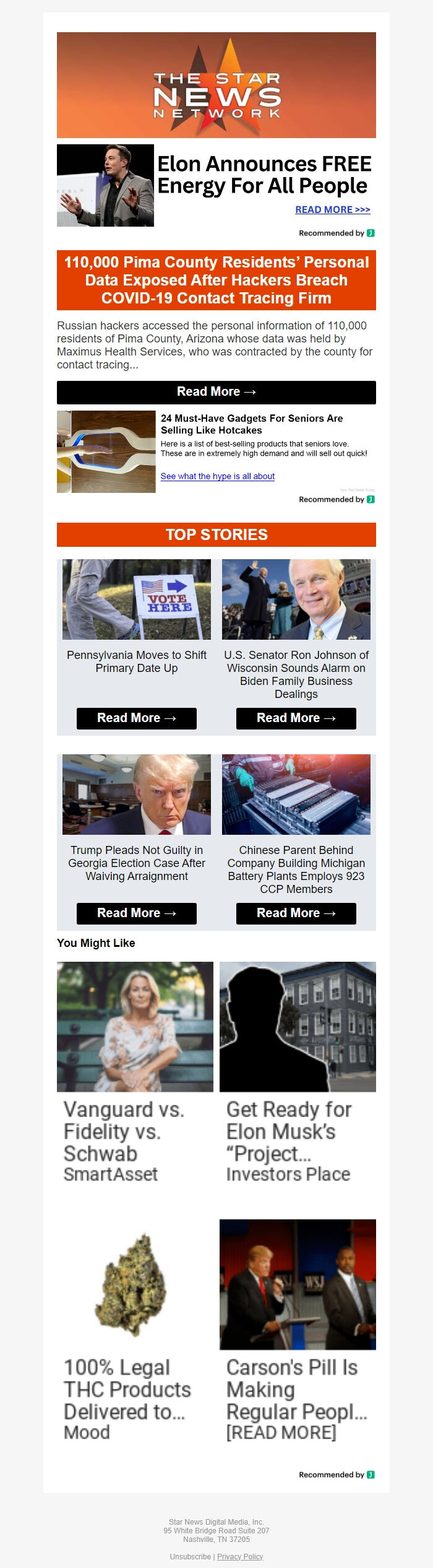Image resolution: width=433 pixels, height=1568 pixels.
Task: Read more about Senator Ron Johnson's alarm
Action: [x=296, y=718]
